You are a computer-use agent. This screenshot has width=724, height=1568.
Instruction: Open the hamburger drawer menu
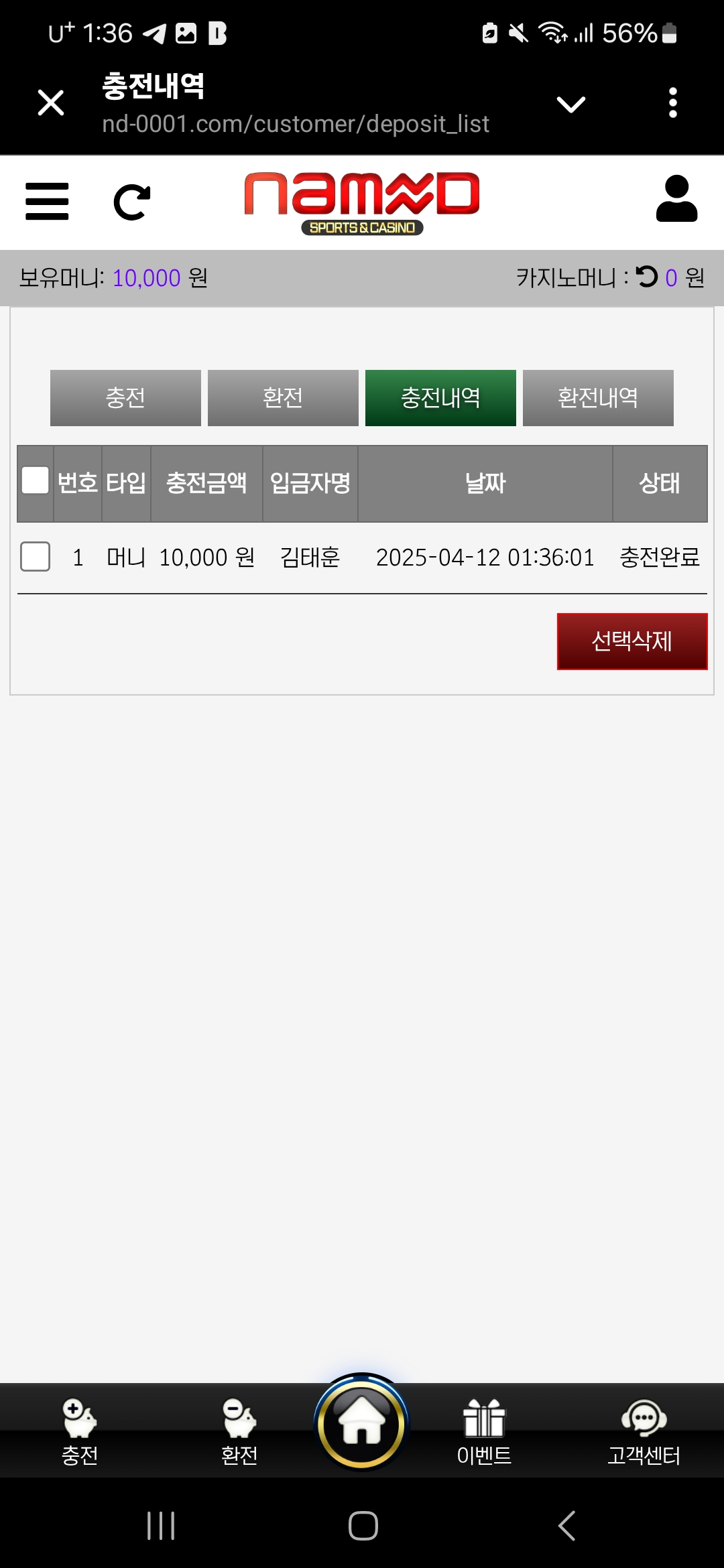coord(47,201)
